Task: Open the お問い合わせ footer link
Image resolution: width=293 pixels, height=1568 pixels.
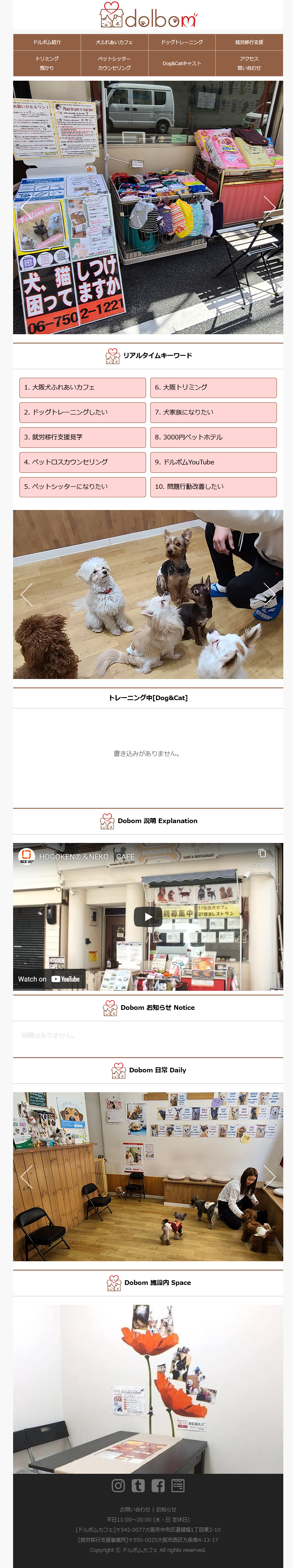Action: tap(134, 1509)
